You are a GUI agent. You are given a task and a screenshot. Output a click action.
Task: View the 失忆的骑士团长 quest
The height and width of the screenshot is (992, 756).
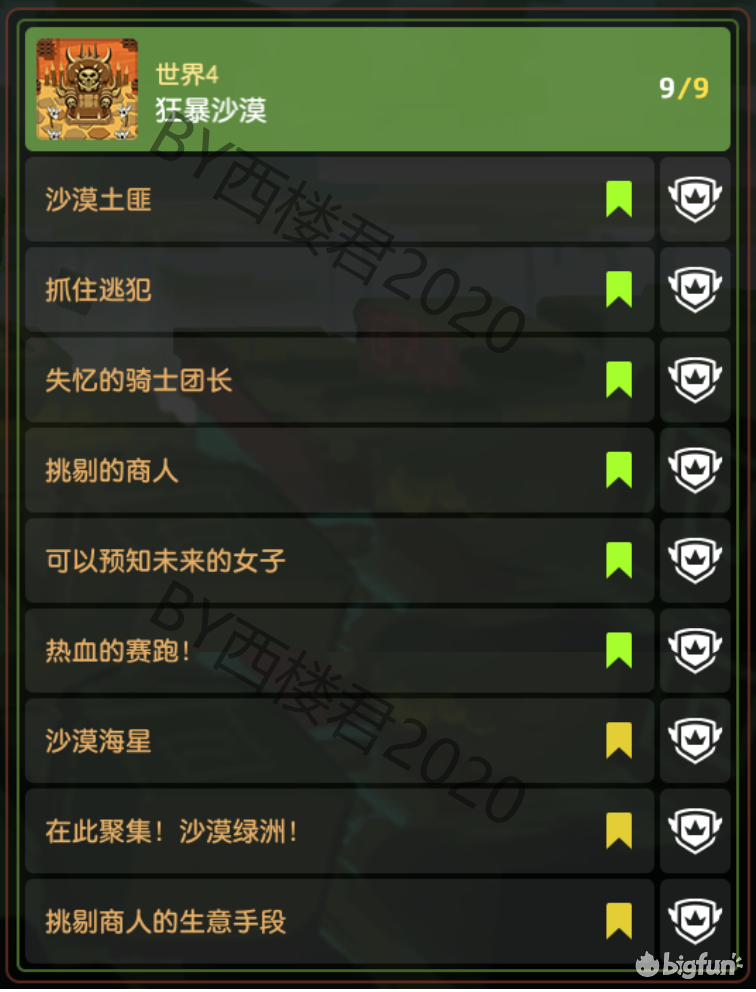338,380
